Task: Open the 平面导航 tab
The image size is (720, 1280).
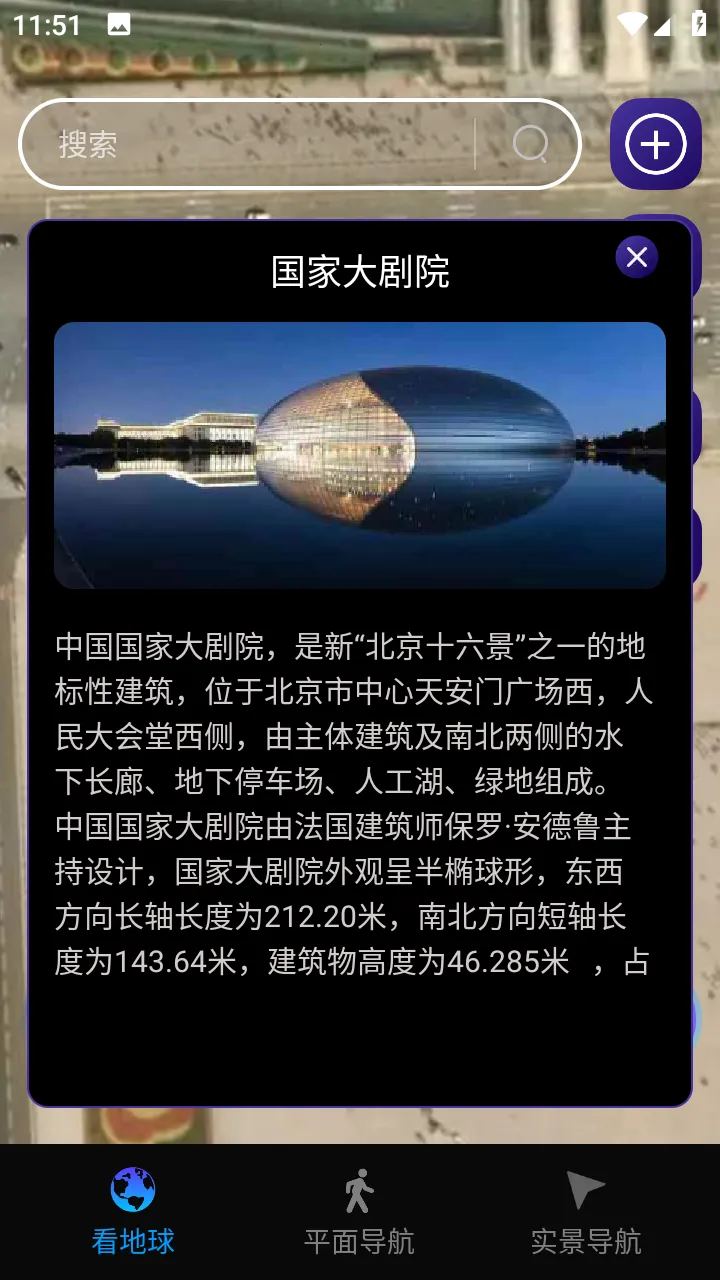Action: pyautogui.click(x=359, y=1212)
